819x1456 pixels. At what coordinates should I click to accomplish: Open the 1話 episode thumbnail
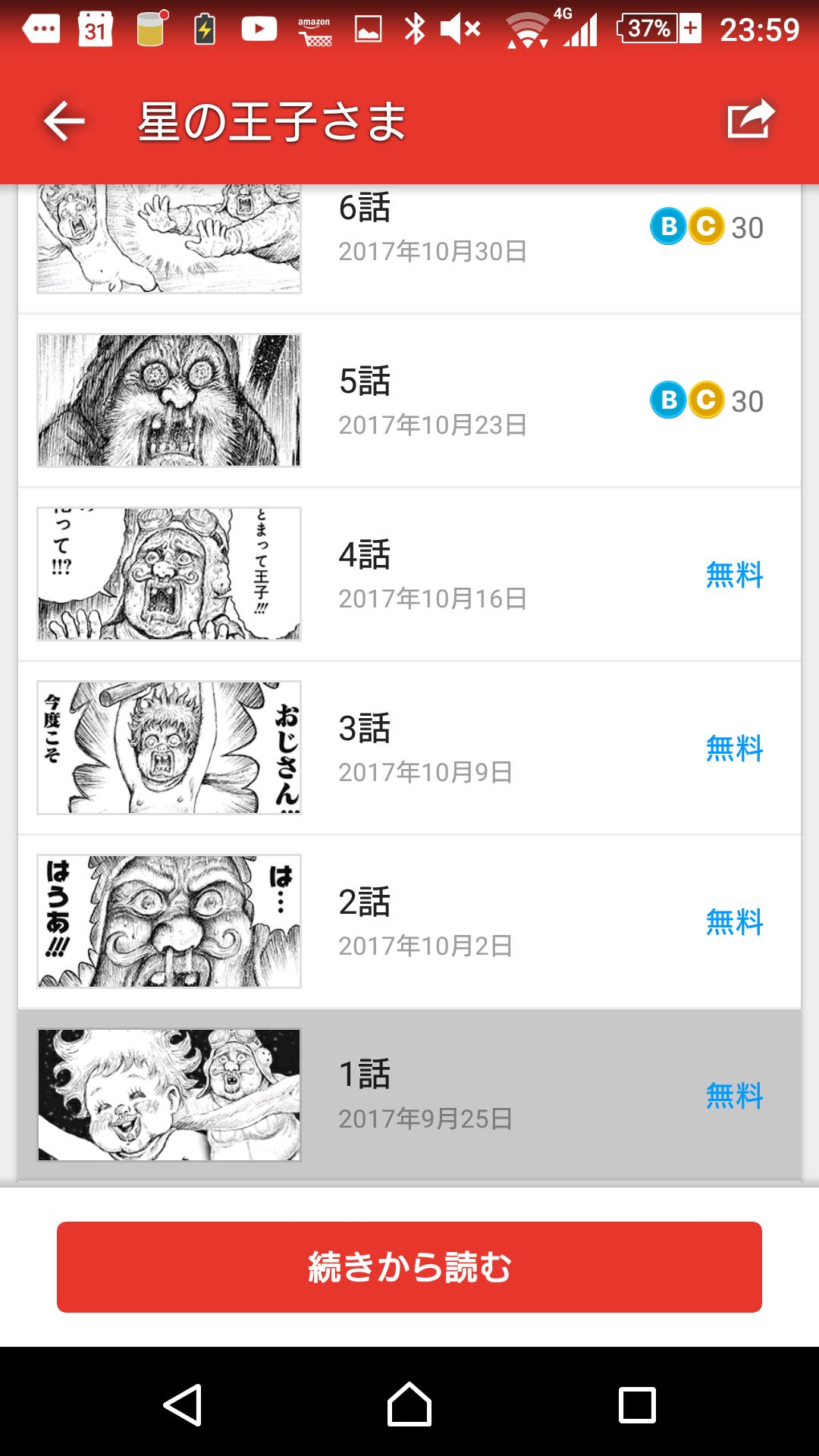[168, 1094]
